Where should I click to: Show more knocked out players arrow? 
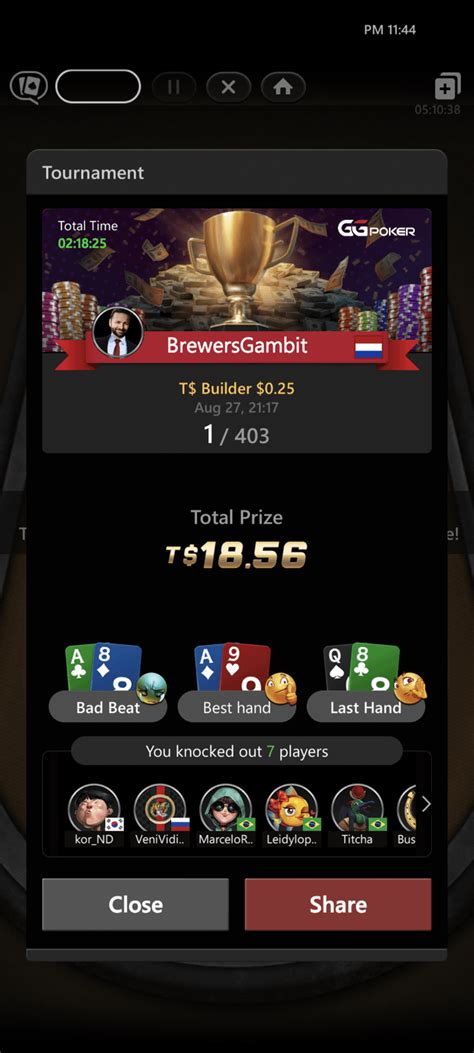coord(426,804)
